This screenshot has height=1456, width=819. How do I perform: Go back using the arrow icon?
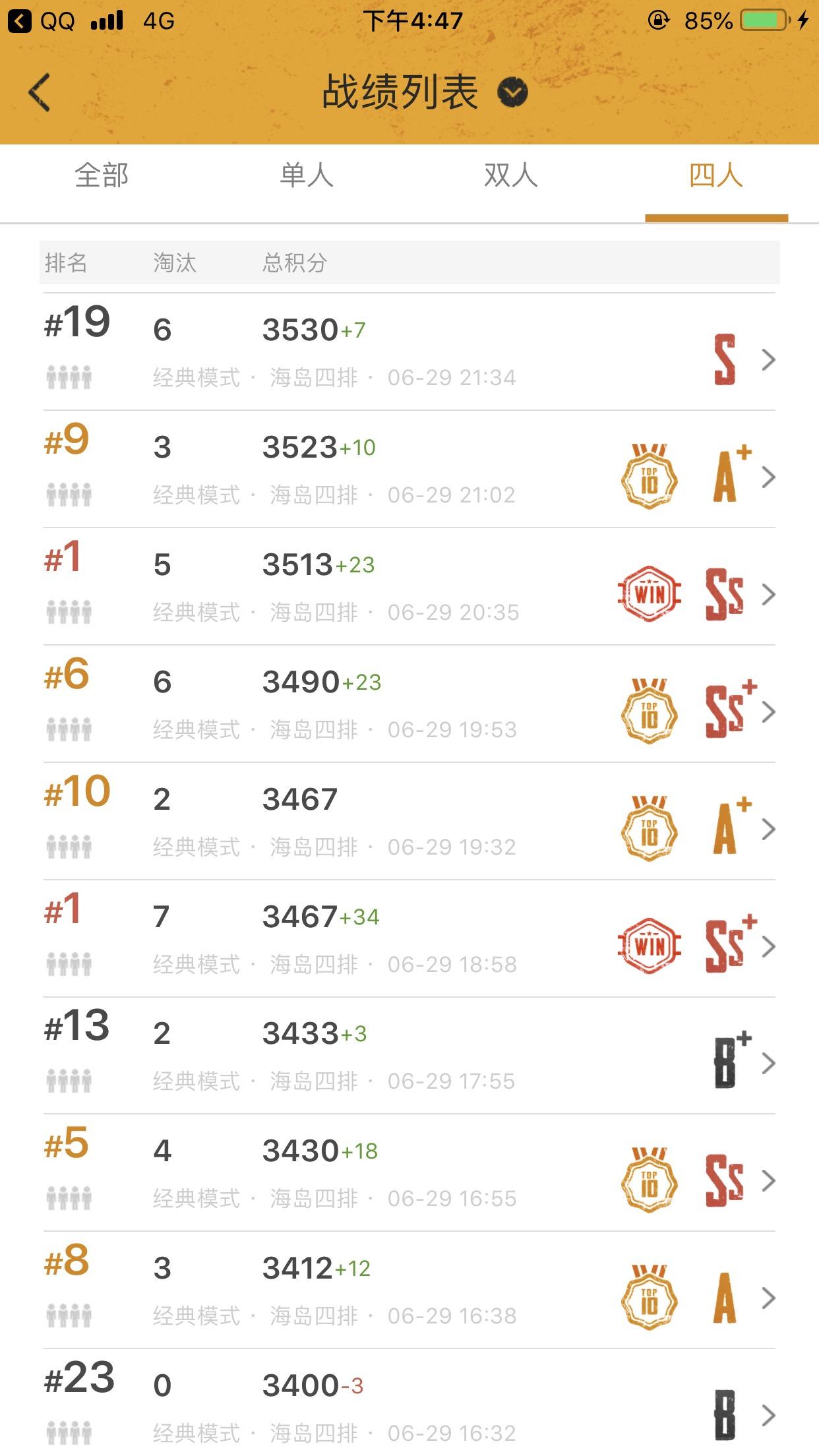40,92
